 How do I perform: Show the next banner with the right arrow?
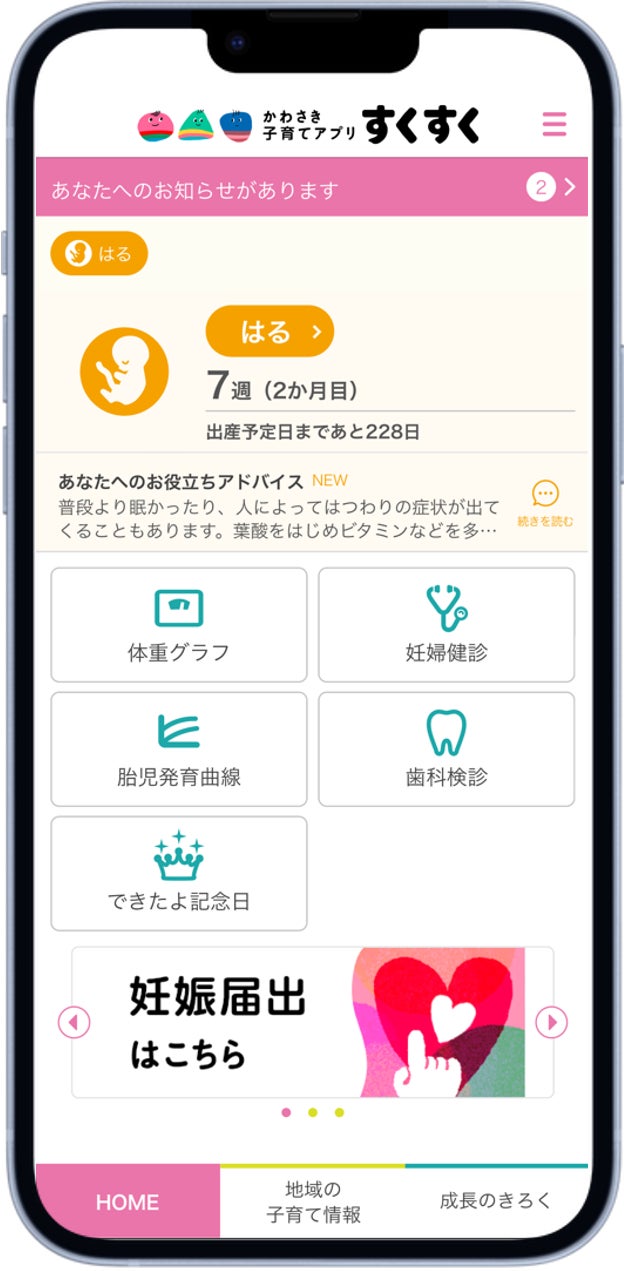click(x=551, y=1022)
